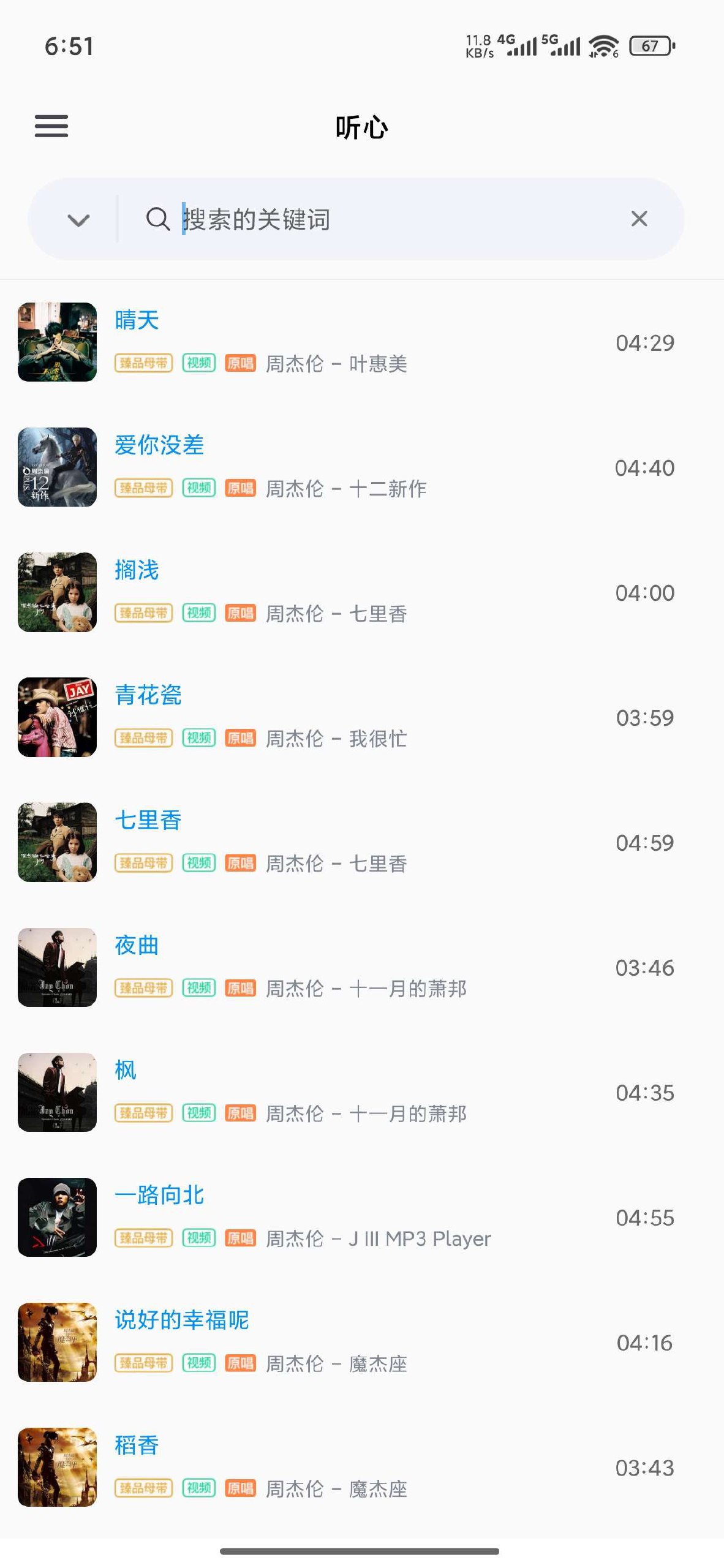Clear the search box with the X
The height and width of the screenshot is (1568, 724).
tap(639, 219)
